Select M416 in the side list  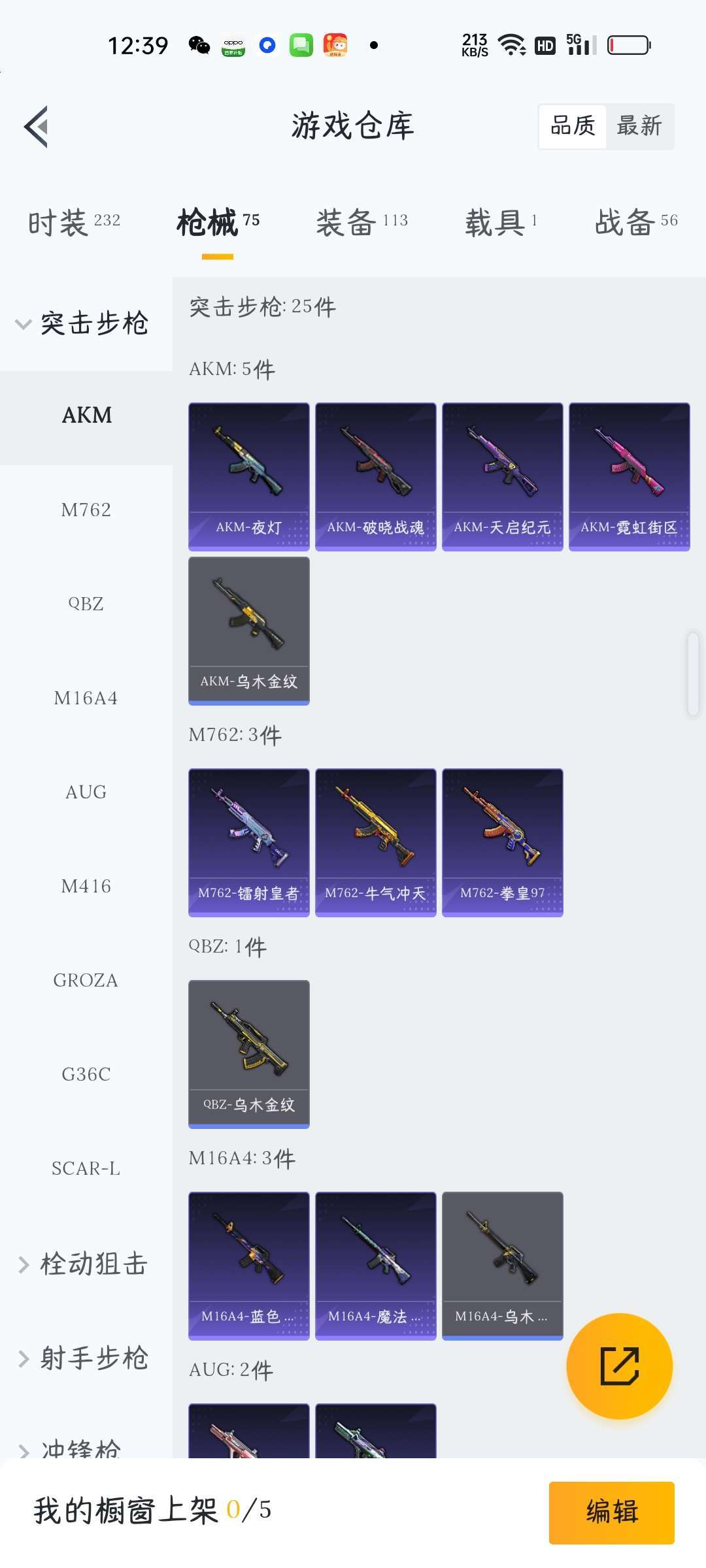86,886
